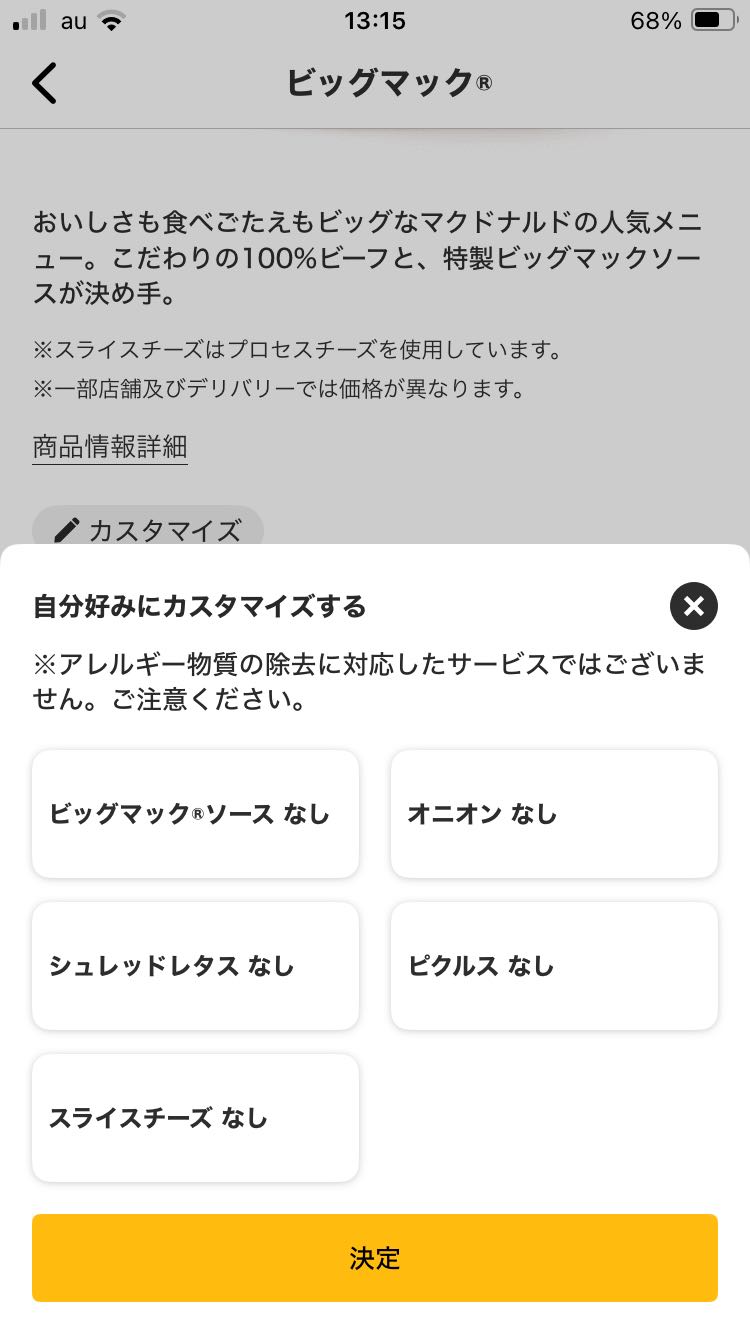Toggle シュレッドレタス なし option
Image resolution: width=750 pixels, height=1334 pixels.
click(x=195, y=966)
